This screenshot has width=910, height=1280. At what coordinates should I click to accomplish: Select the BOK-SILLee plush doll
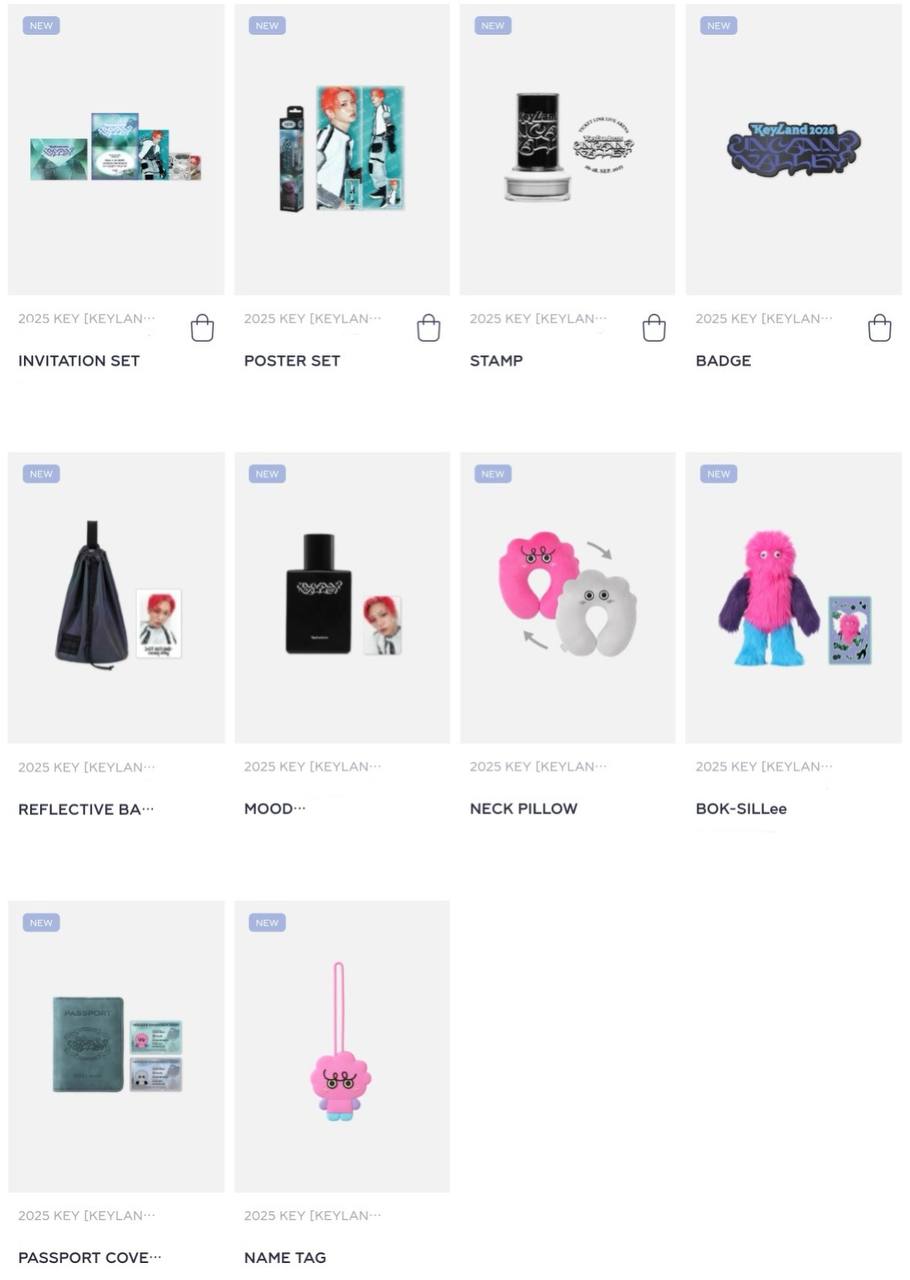click(793, 598)
